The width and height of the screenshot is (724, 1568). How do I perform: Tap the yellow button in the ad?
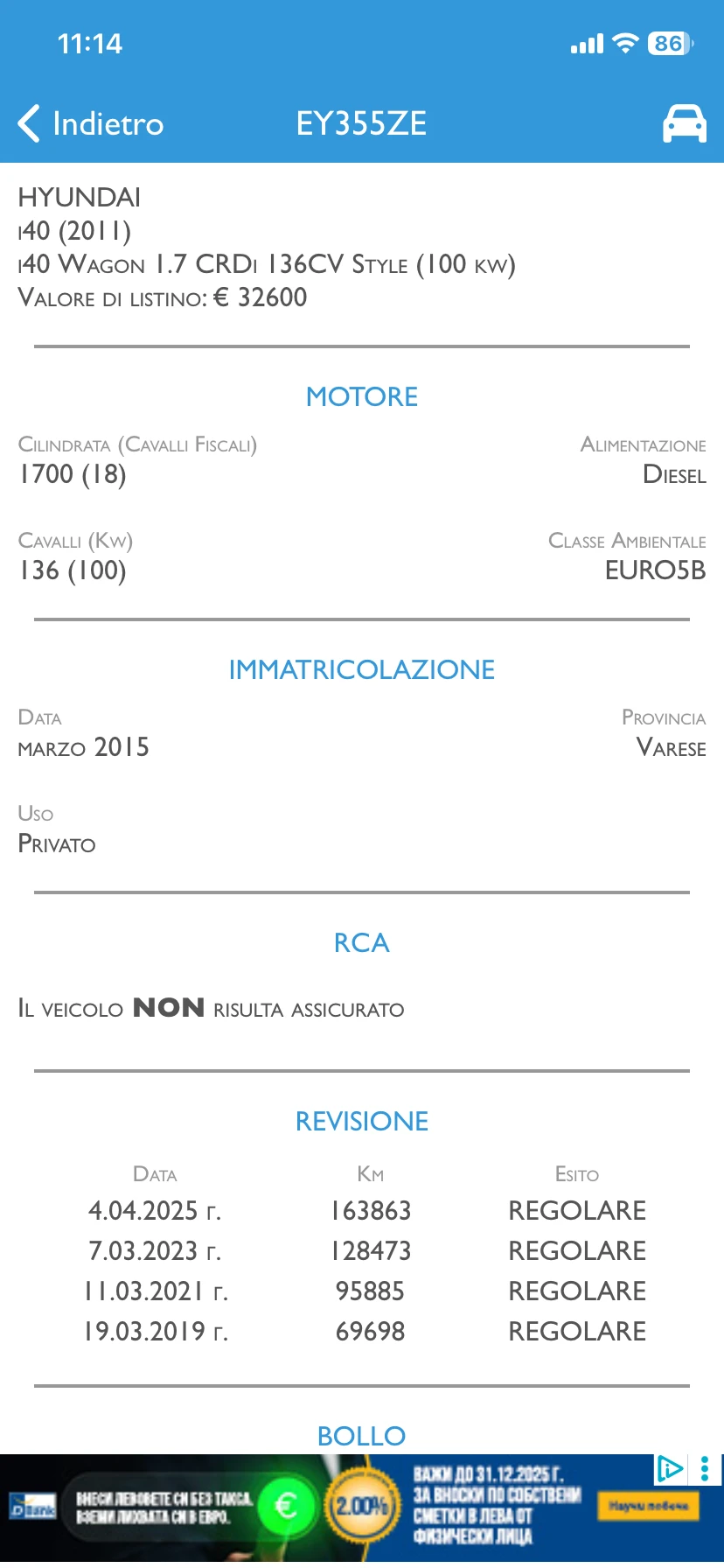click(648, 1506)
